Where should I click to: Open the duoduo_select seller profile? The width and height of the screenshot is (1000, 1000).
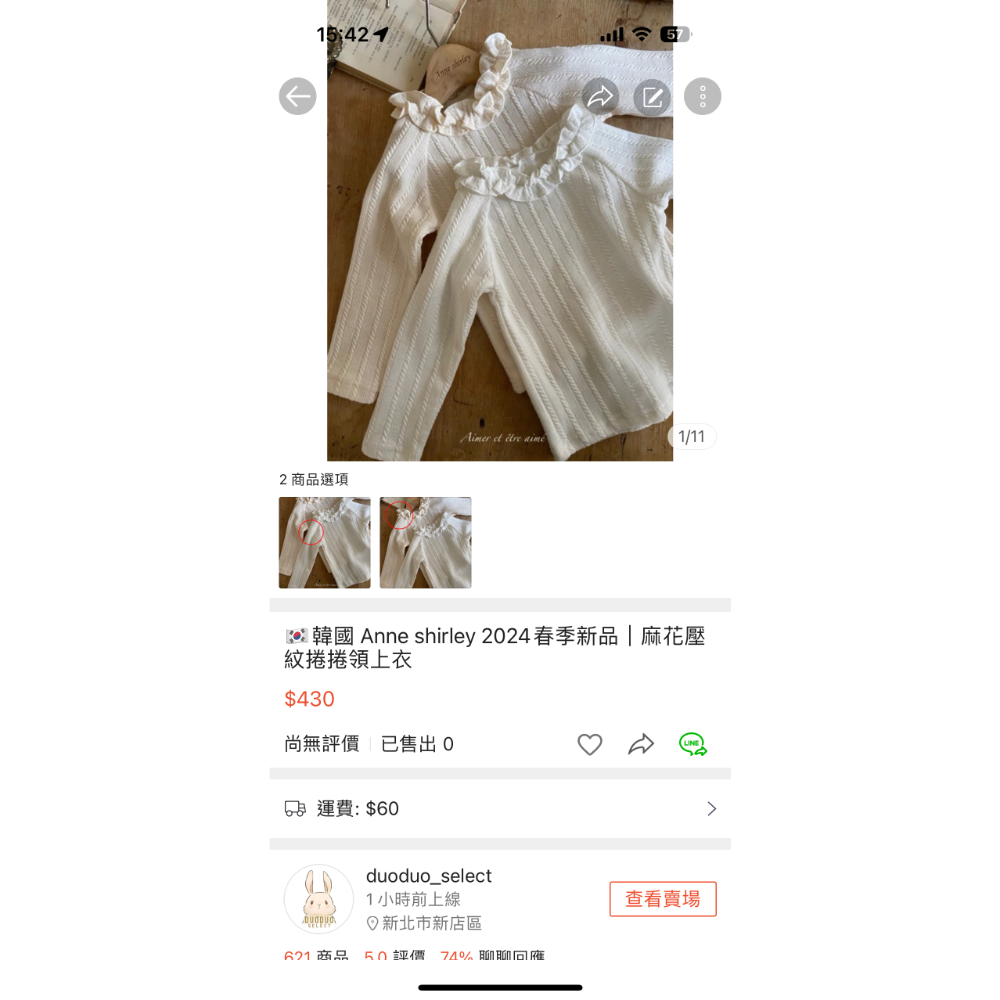[428, 877]
